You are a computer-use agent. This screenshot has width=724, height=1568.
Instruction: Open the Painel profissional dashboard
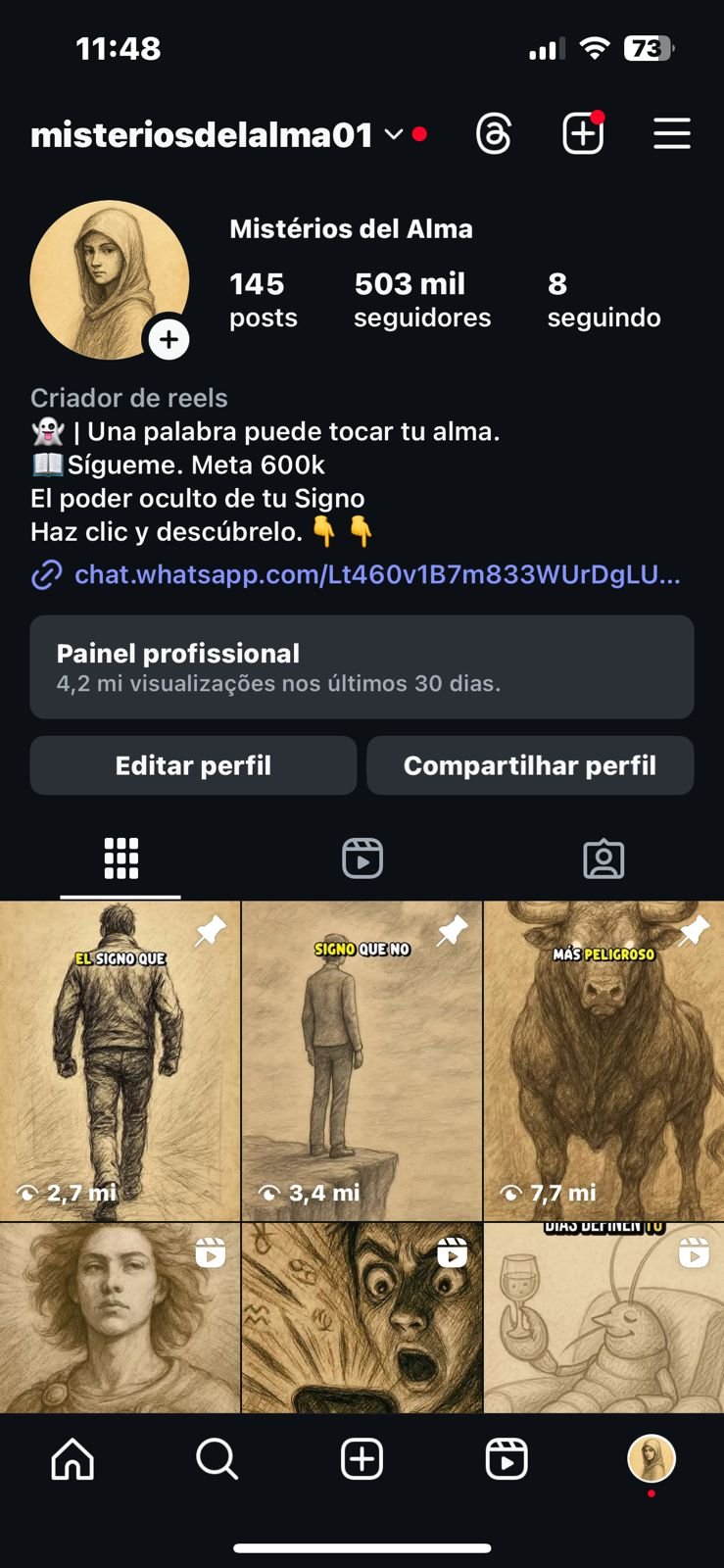click(x=362, y=666)
